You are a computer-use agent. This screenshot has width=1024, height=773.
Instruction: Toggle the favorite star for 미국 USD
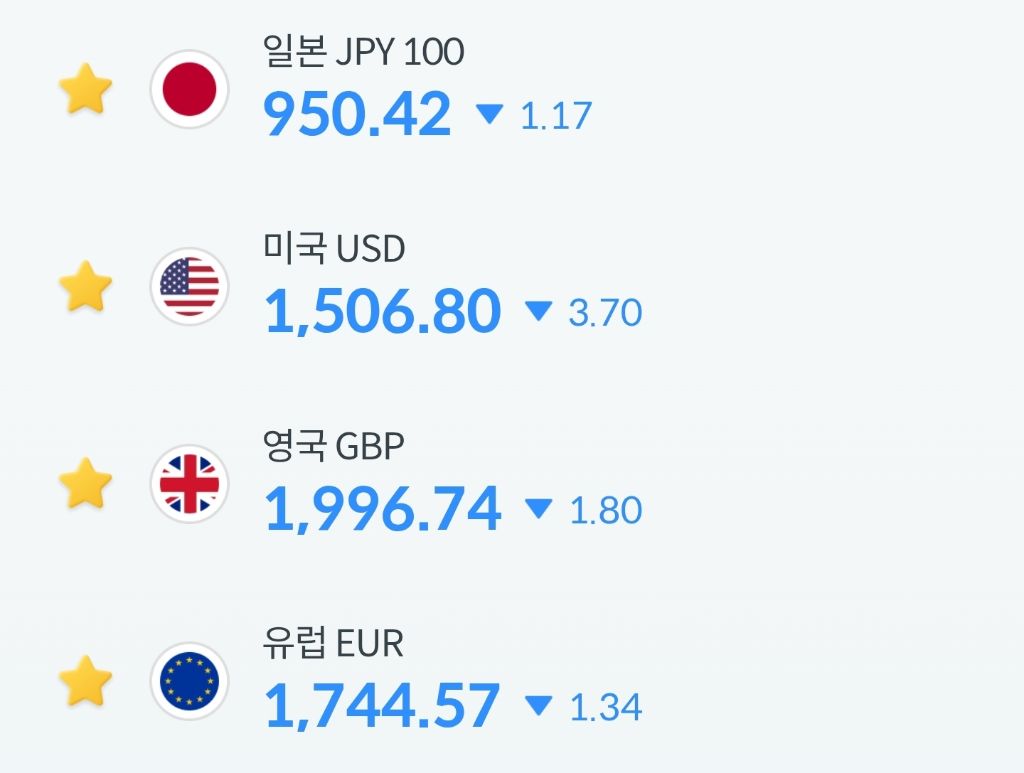point(85,286)
